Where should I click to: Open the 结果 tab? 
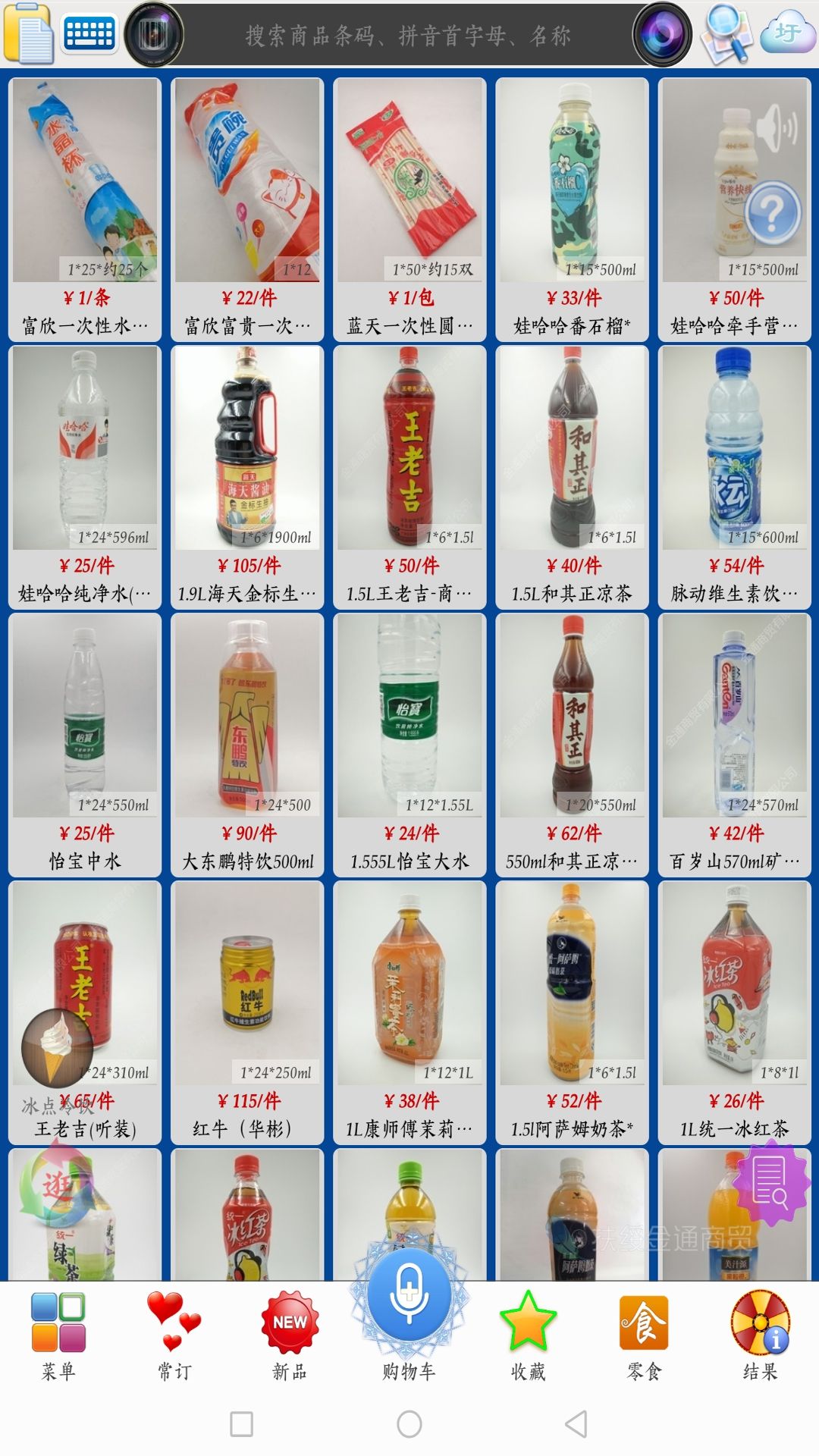click(760, 1336)
